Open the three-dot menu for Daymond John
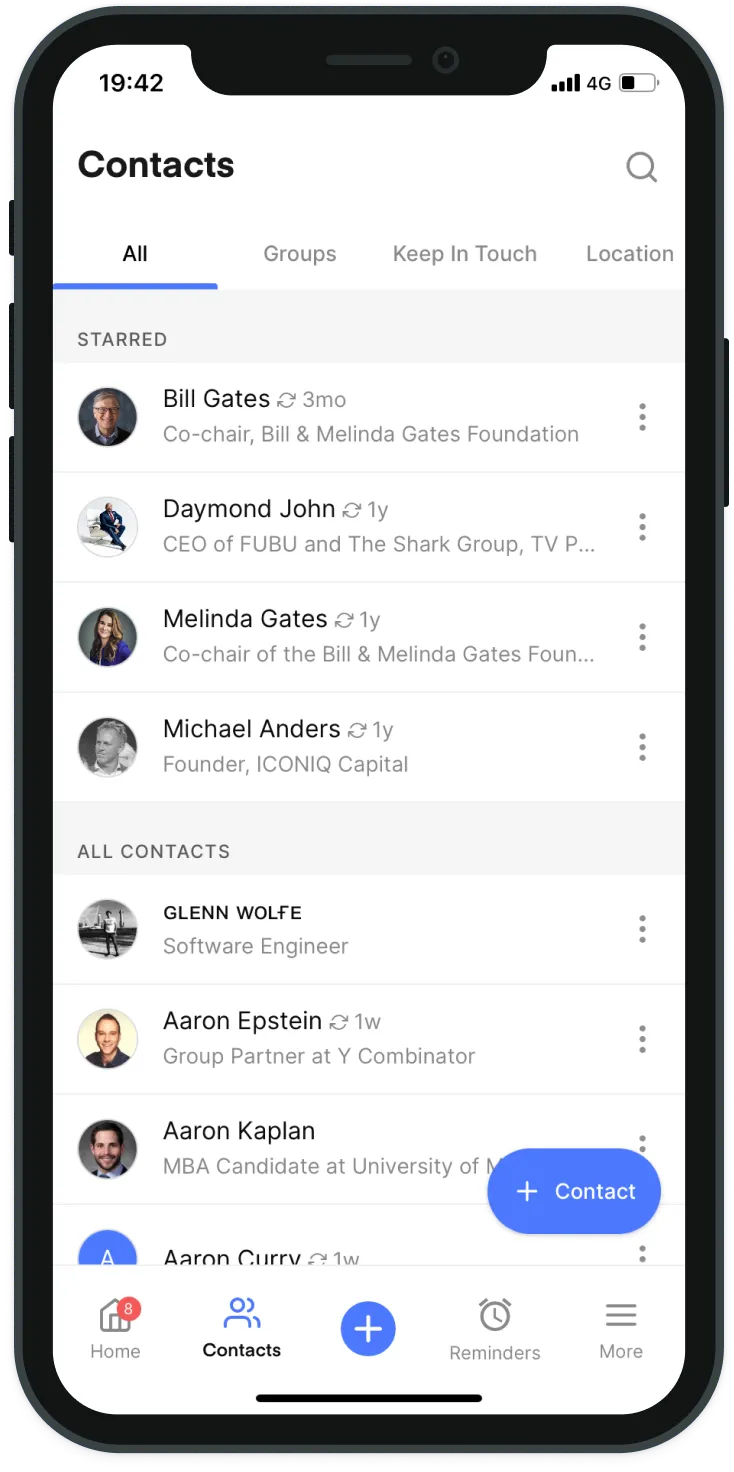This screenshot has width=734, height=1472. 642,527
